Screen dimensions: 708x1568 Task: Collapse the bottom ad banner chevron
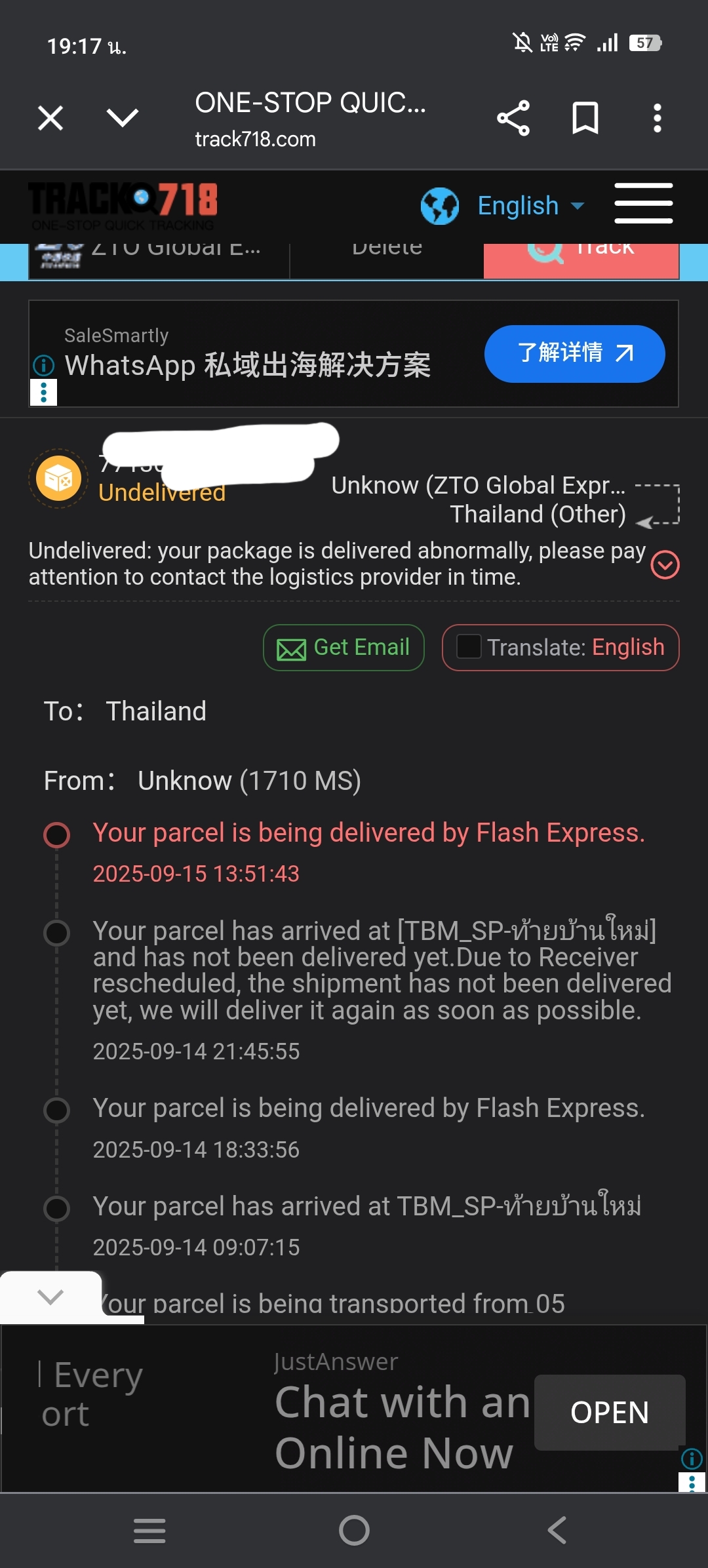(50, 1297)
